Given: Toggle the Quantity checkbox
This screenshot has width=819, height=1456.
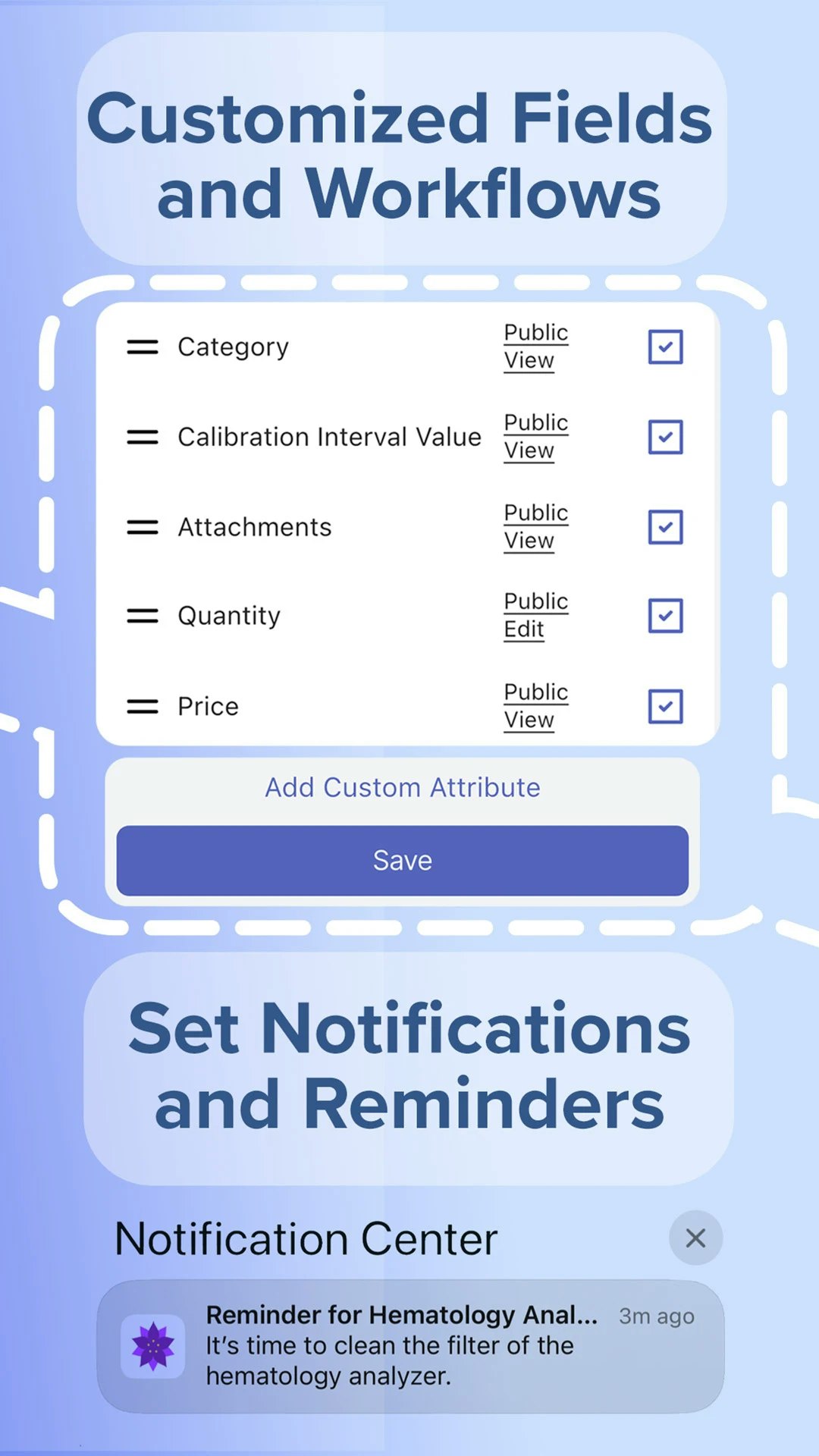Looking at the screenshot, I should coord(666,615).
